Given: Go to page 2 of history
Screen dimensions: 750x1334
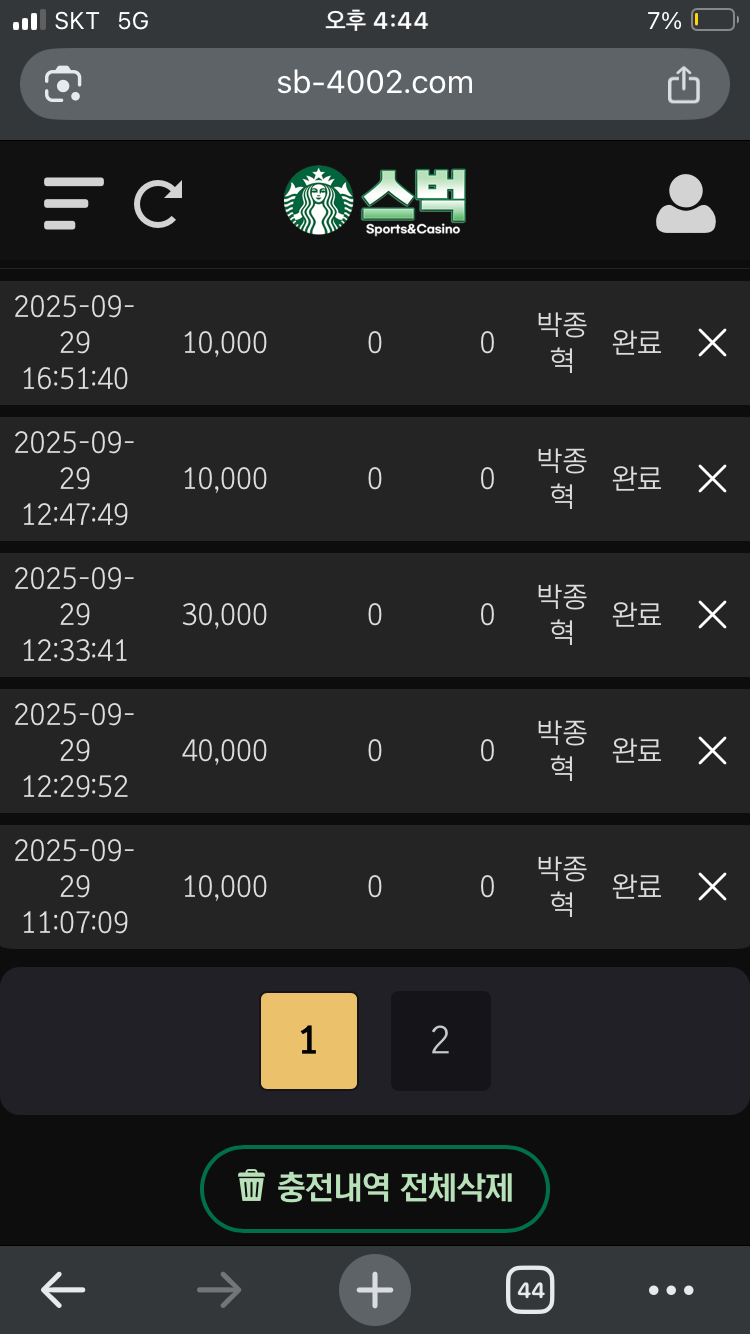Looking at the screenshot, I should (x=440, y=1041).
